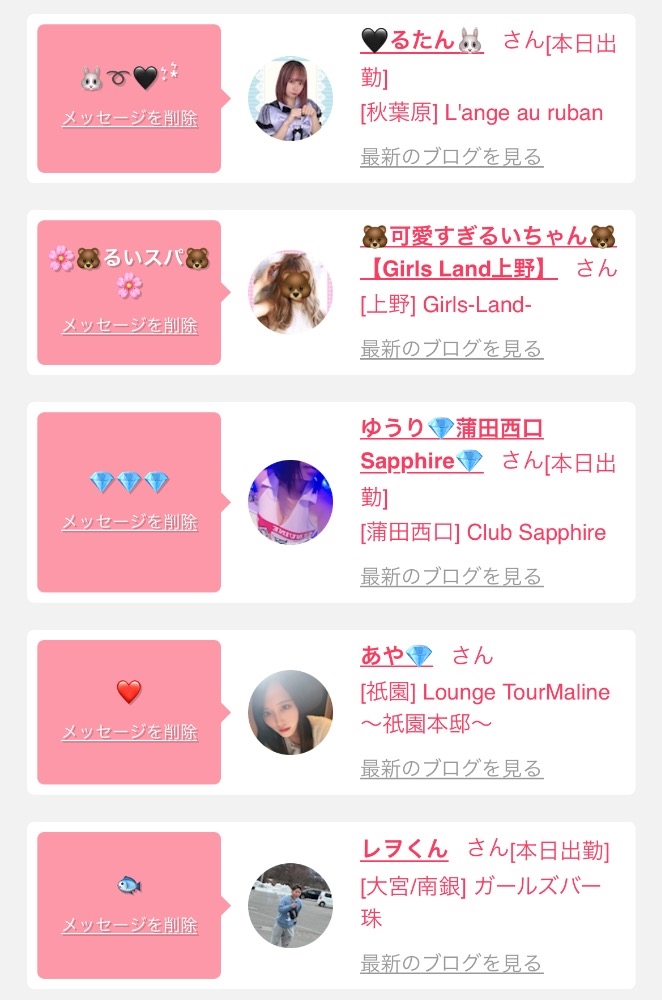Open レヲくん's profile link

tap(404, 849)
